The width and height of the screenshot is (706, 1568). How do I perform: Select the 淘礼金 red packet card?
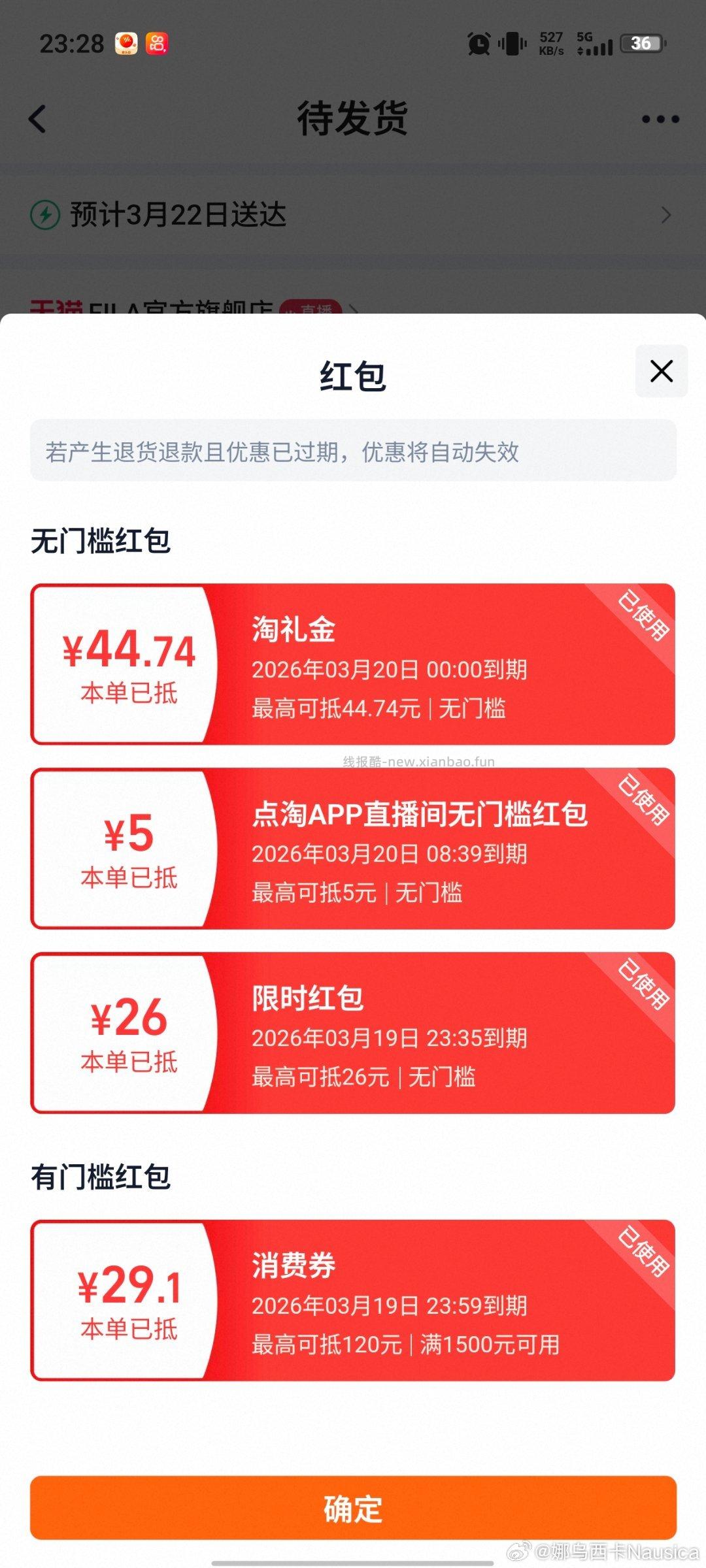click(353, 663)
